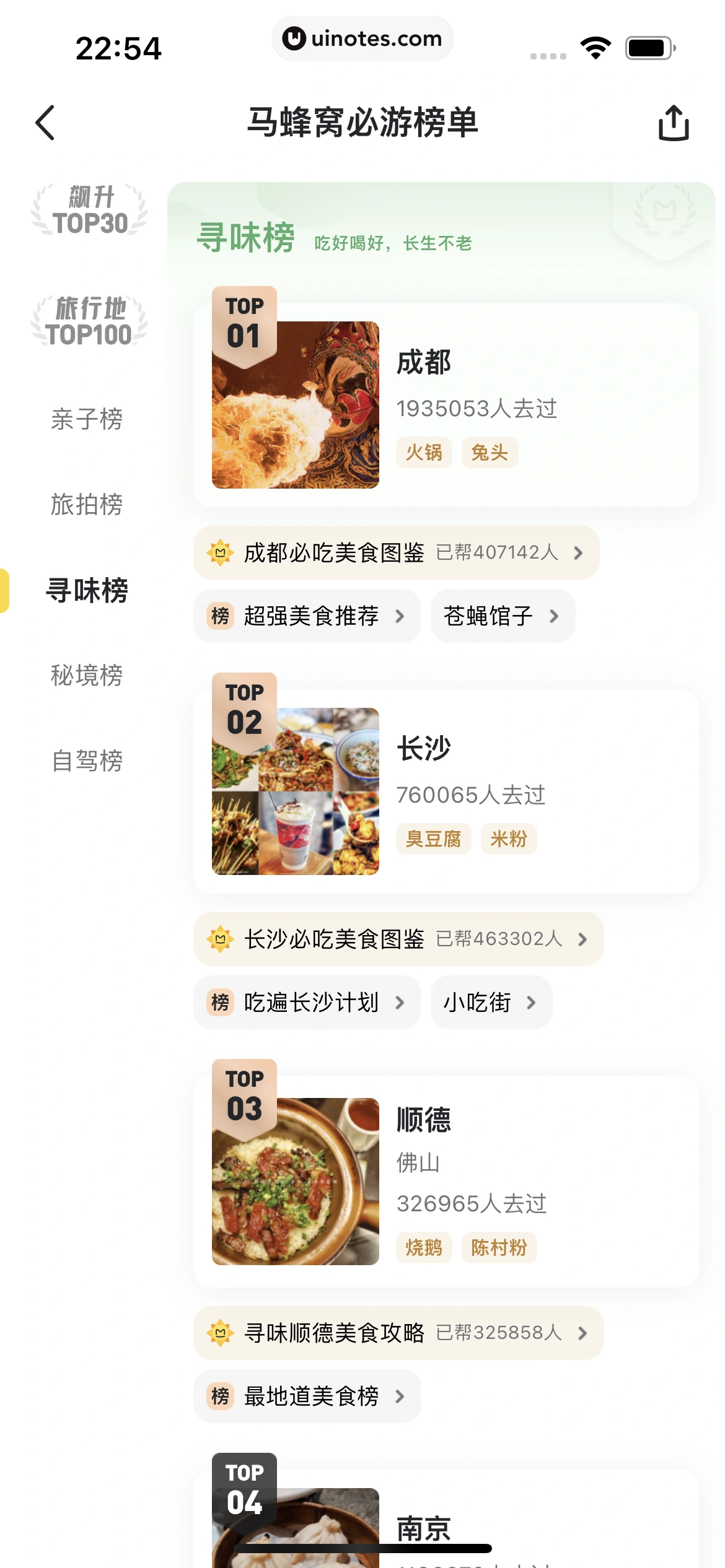Select the 旅行地TOP100 badge icon
Viewport: 725px width, 1568px height.
pos(89,320)
